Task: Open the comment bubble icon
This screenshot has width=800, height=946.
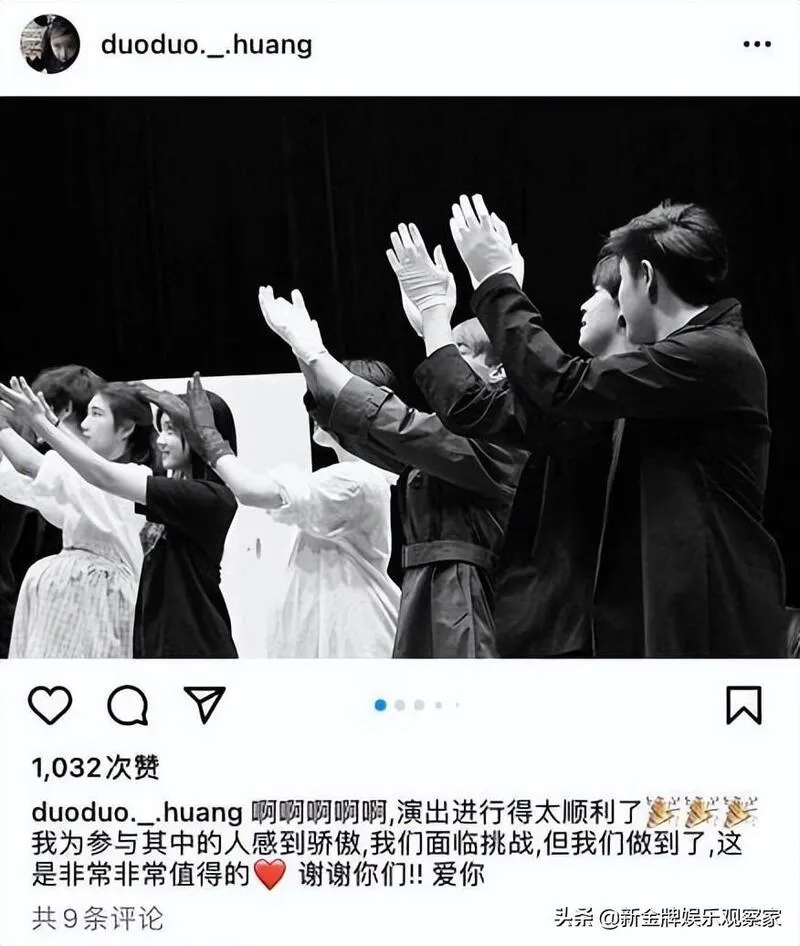Action: (127, 706)
